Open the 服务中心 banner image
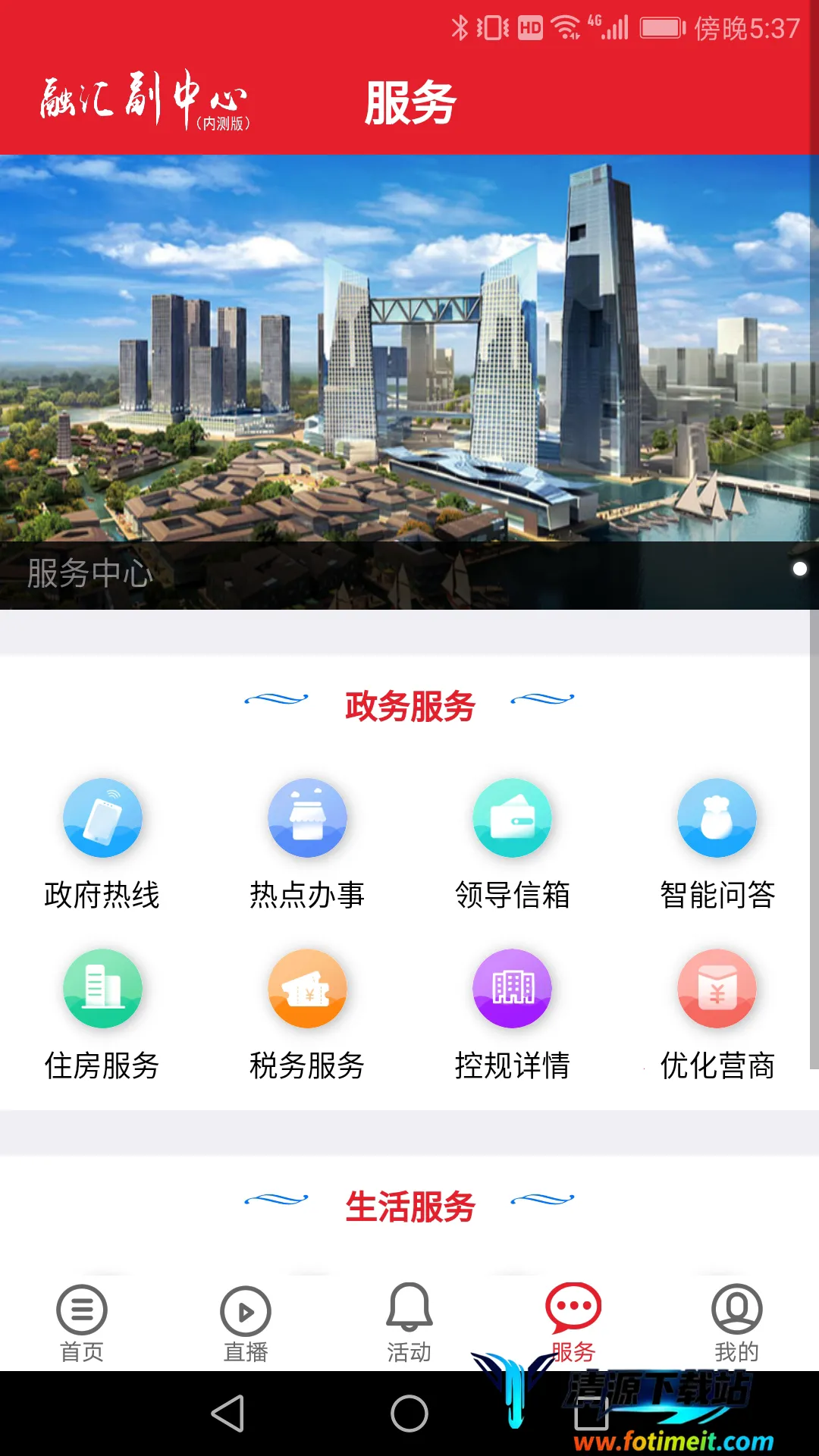This screenshot has height=1456, width=819. [x=409, y=379]
